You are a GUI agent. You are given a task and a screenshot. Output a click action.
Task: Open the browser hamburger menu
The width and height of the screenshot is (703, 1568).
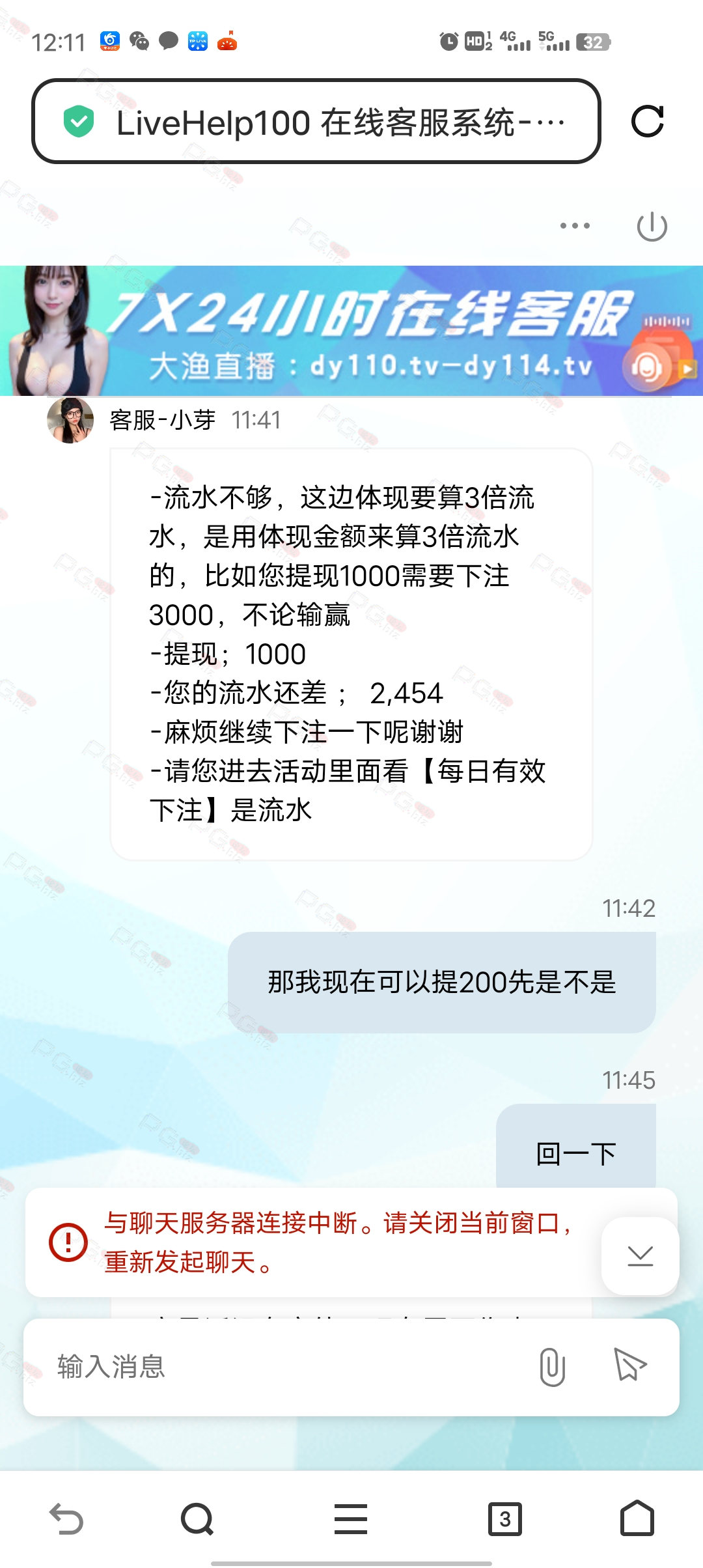click(x=351, y=1519)
